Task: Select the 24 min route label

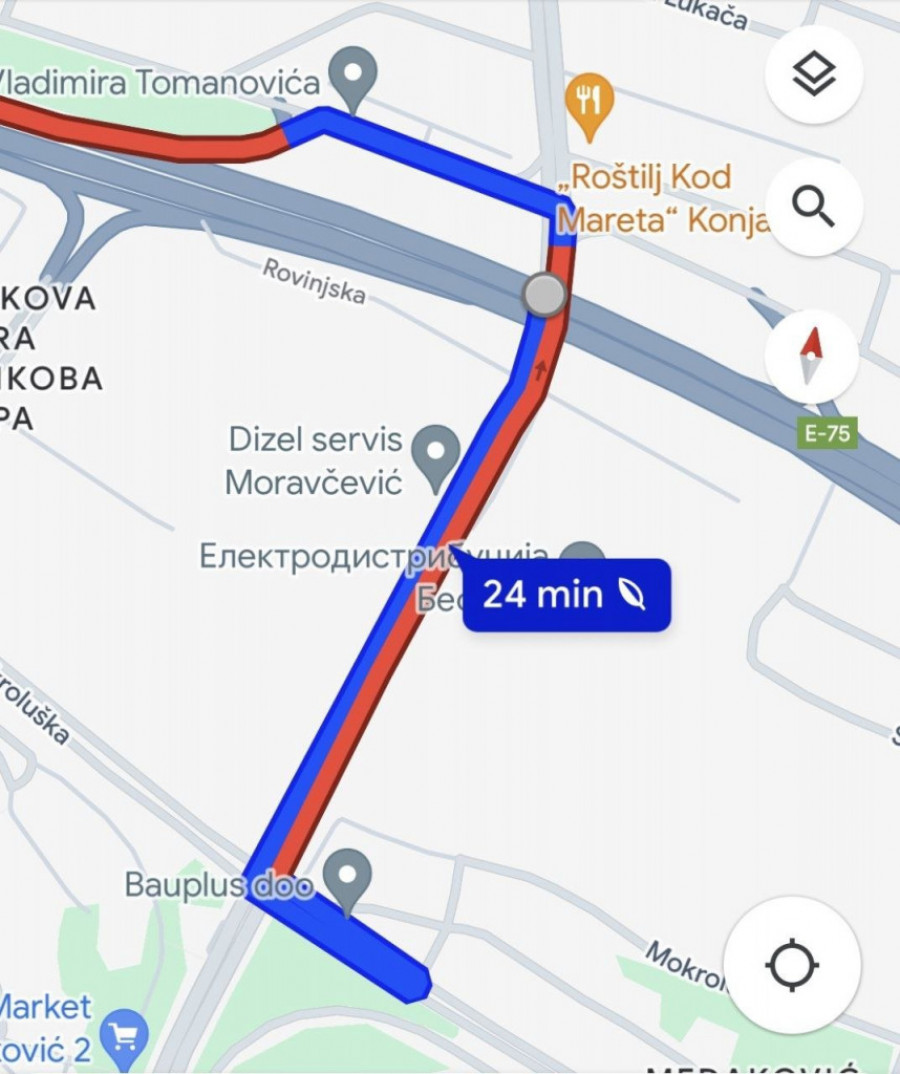Action: [x=565, y=595]
